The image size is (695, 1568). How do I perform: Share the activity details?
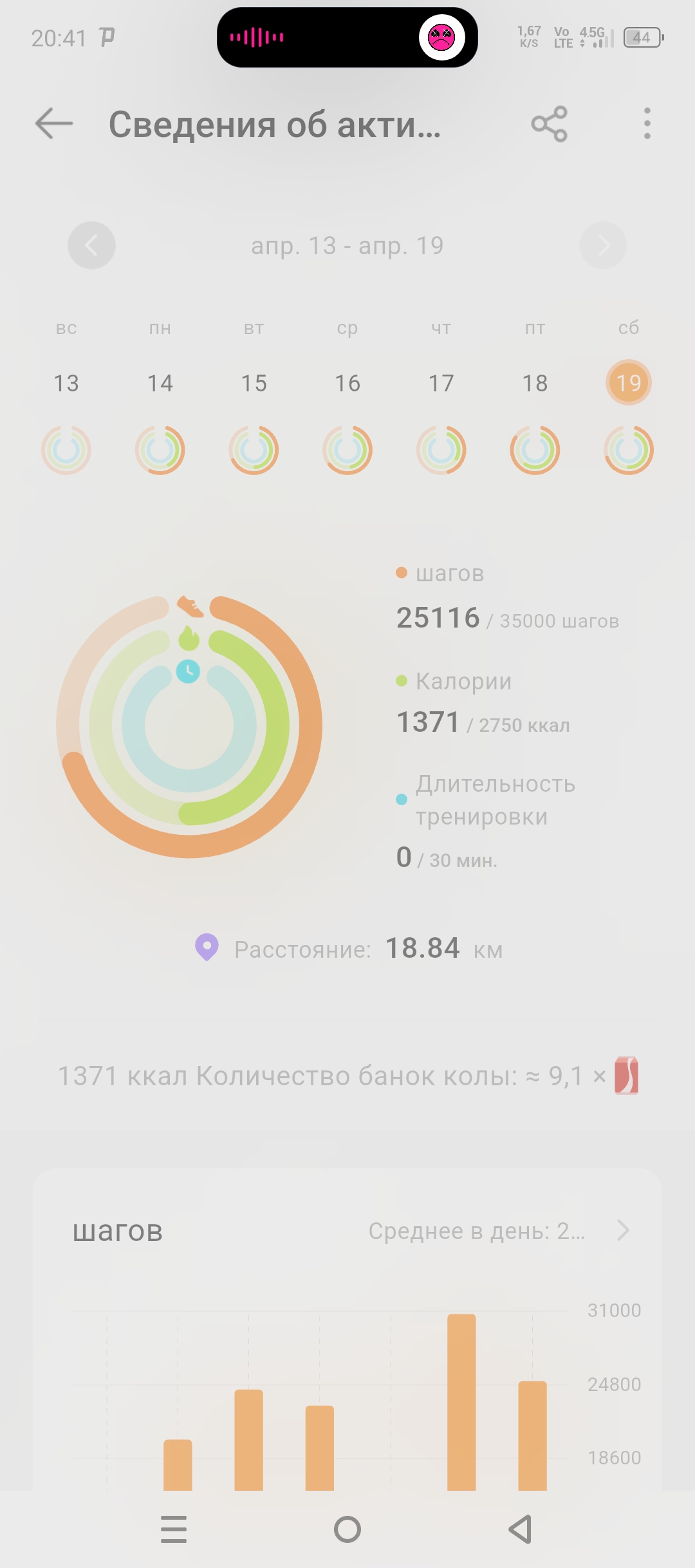point(549,124)
